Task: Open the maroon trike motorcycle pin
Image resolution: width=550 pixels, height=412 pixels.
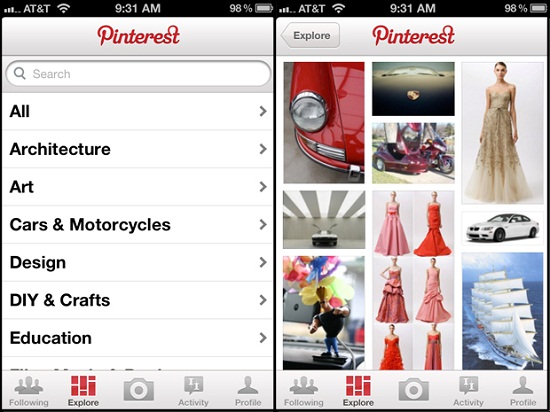Action: coord(413,153)
